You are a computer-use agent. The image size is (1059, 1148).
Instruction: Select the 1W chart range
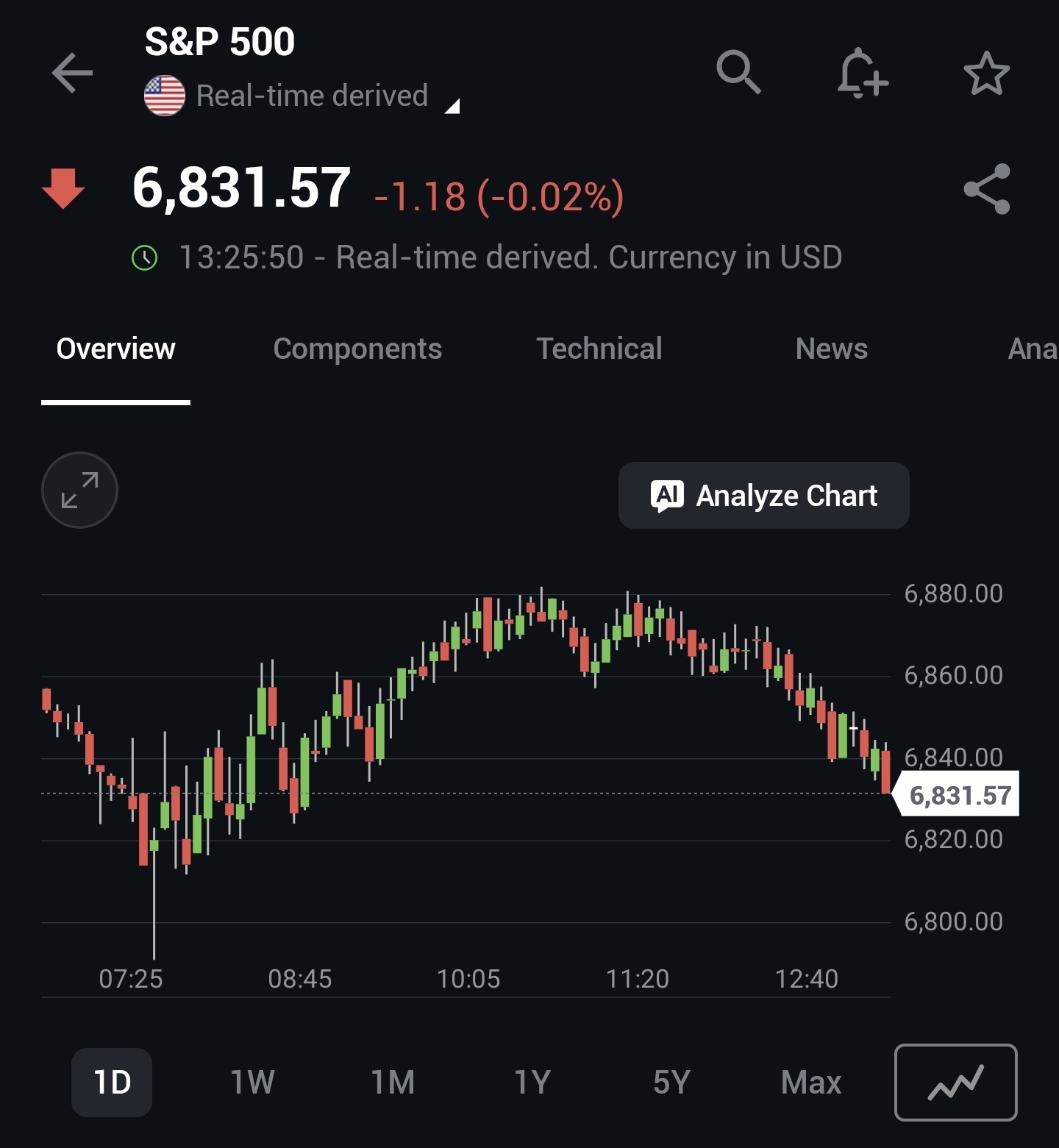tap(252, 1082)
